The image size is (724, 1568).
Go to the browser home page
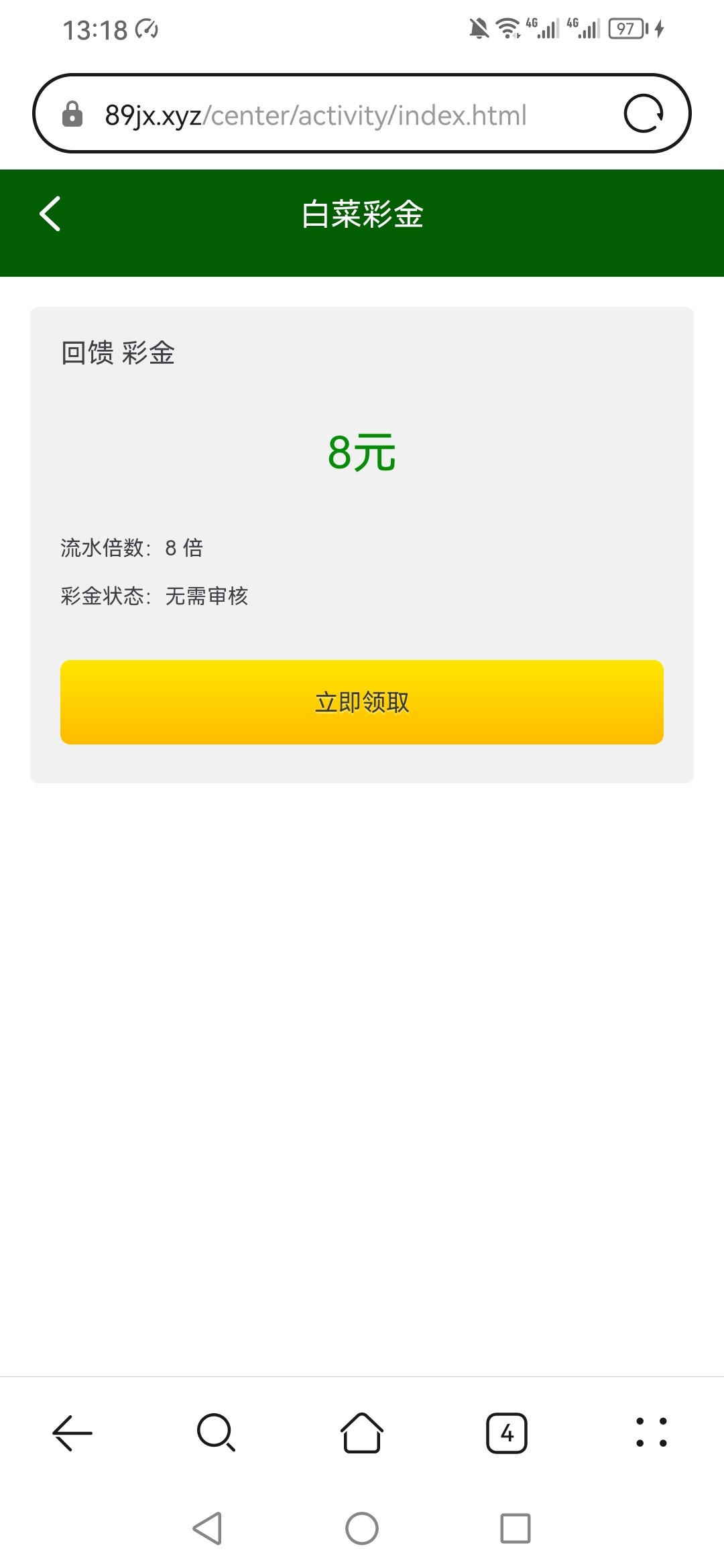pos(362,1433)
